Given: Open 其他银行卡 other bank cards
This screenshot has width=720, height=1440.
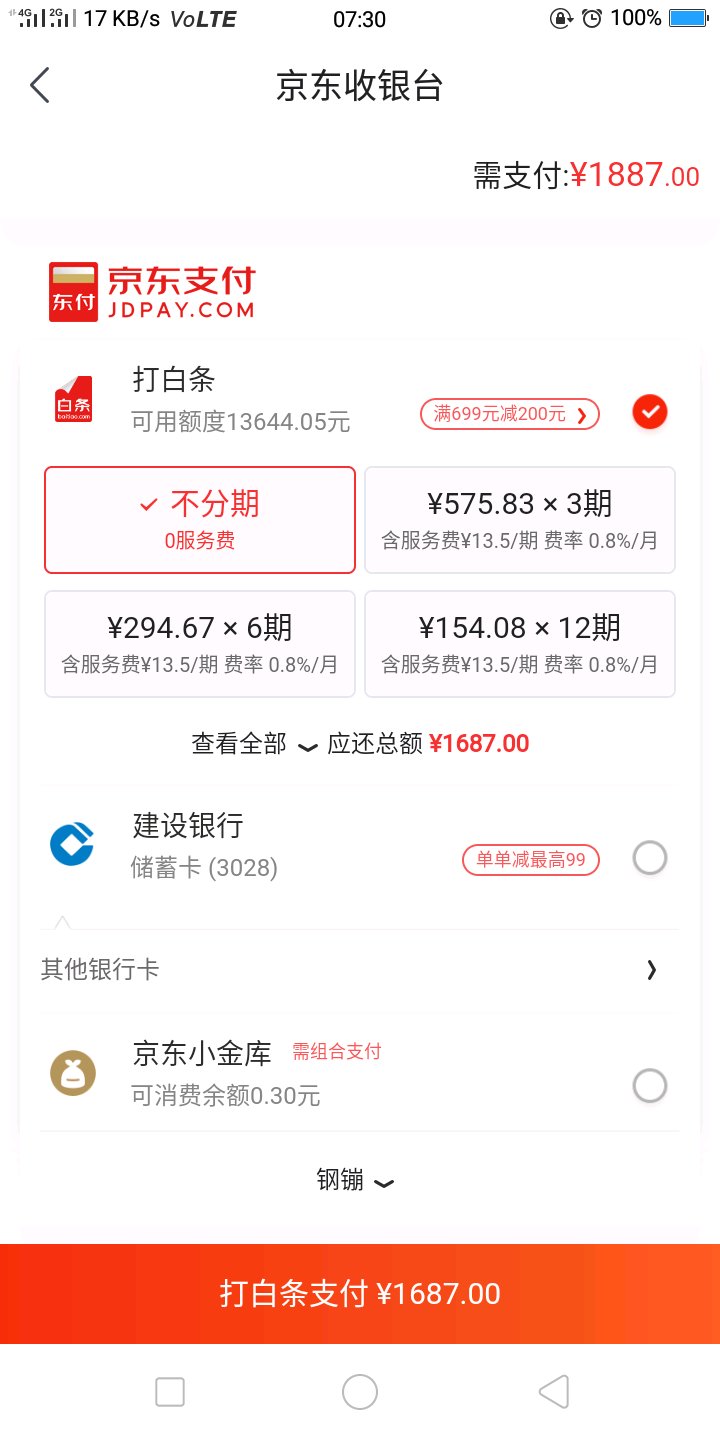Looking at the screenshot, I should [x=360, y=970].
